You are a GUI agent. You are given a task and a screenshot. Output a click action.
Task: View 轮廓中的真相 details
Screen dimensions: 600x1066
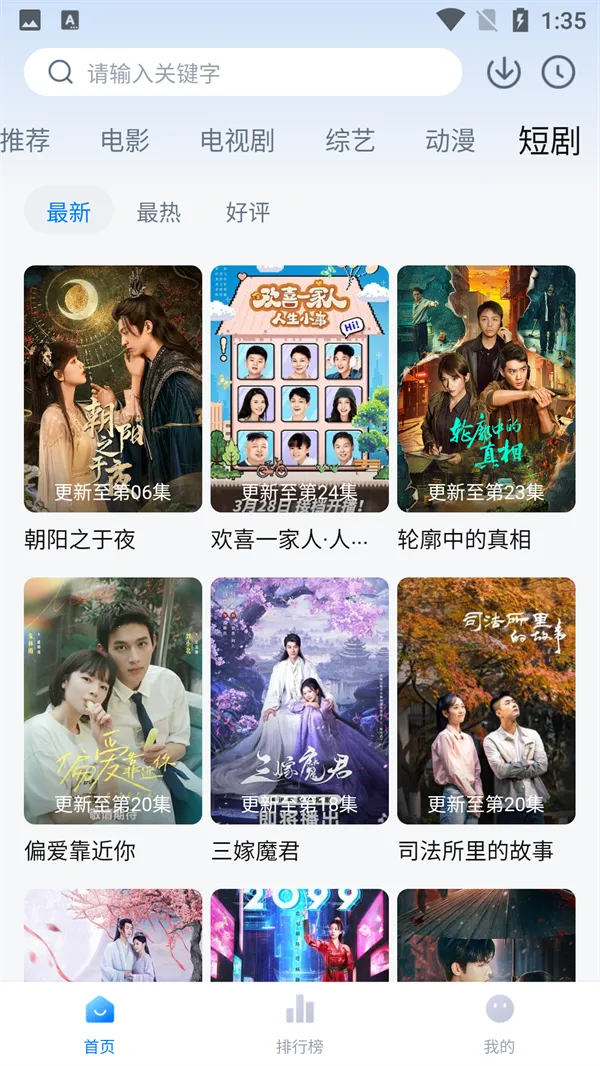(x=486, y=388)
